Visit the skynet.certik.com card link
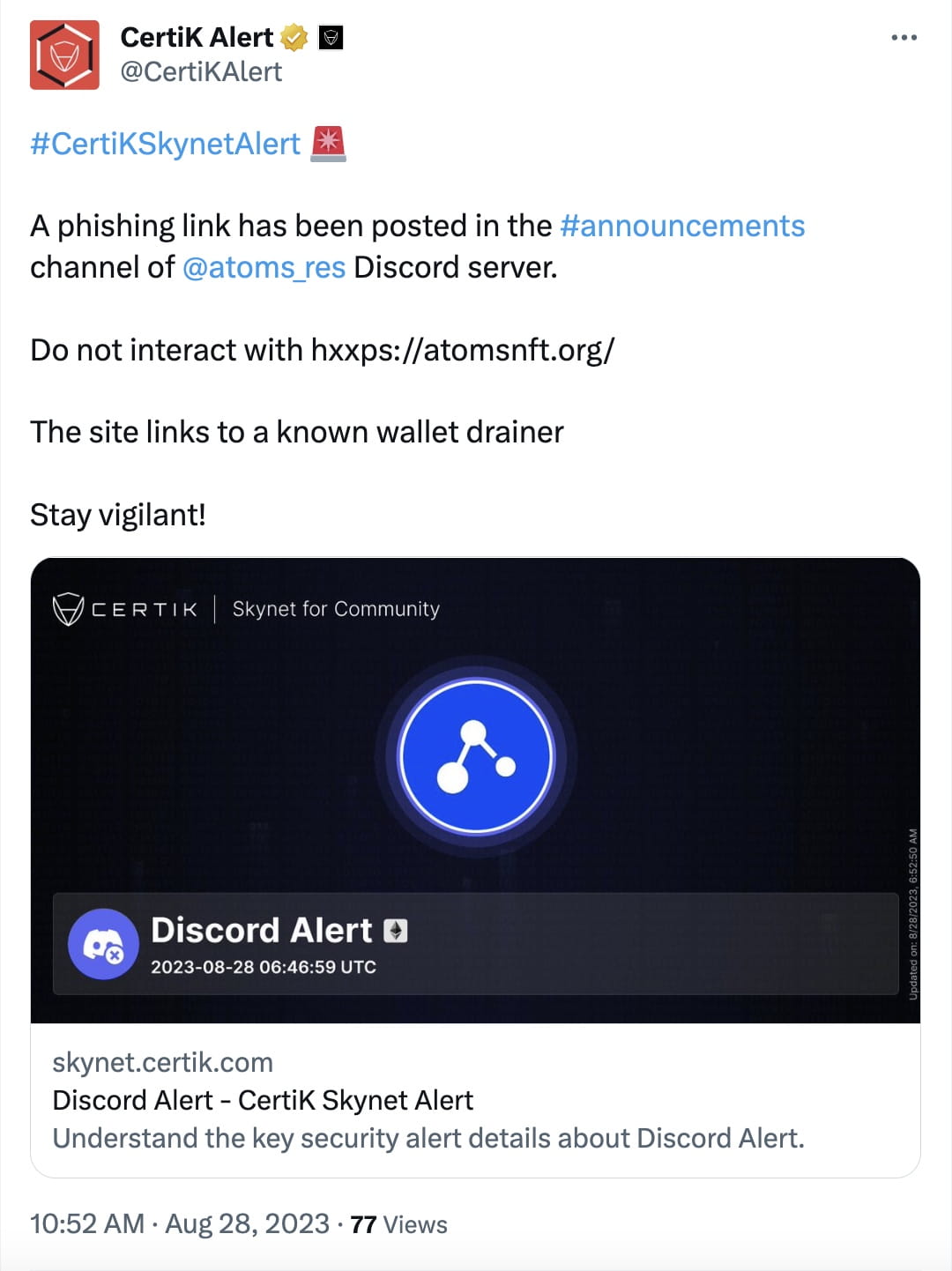 [x=162, y=1063]
